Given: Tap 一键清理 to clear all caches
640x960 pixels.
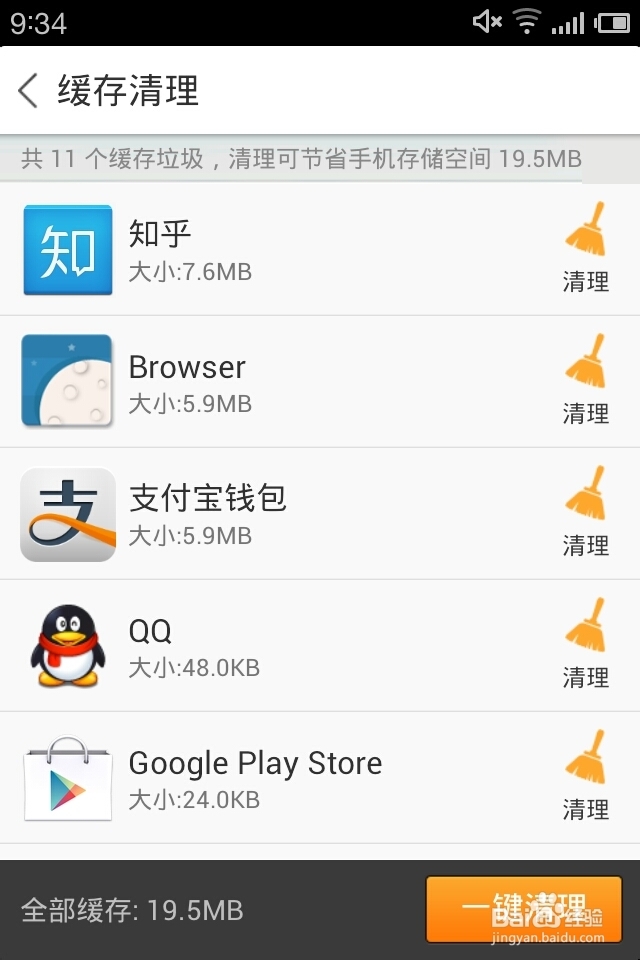Looking at the screenshot, I should point(530,909).
